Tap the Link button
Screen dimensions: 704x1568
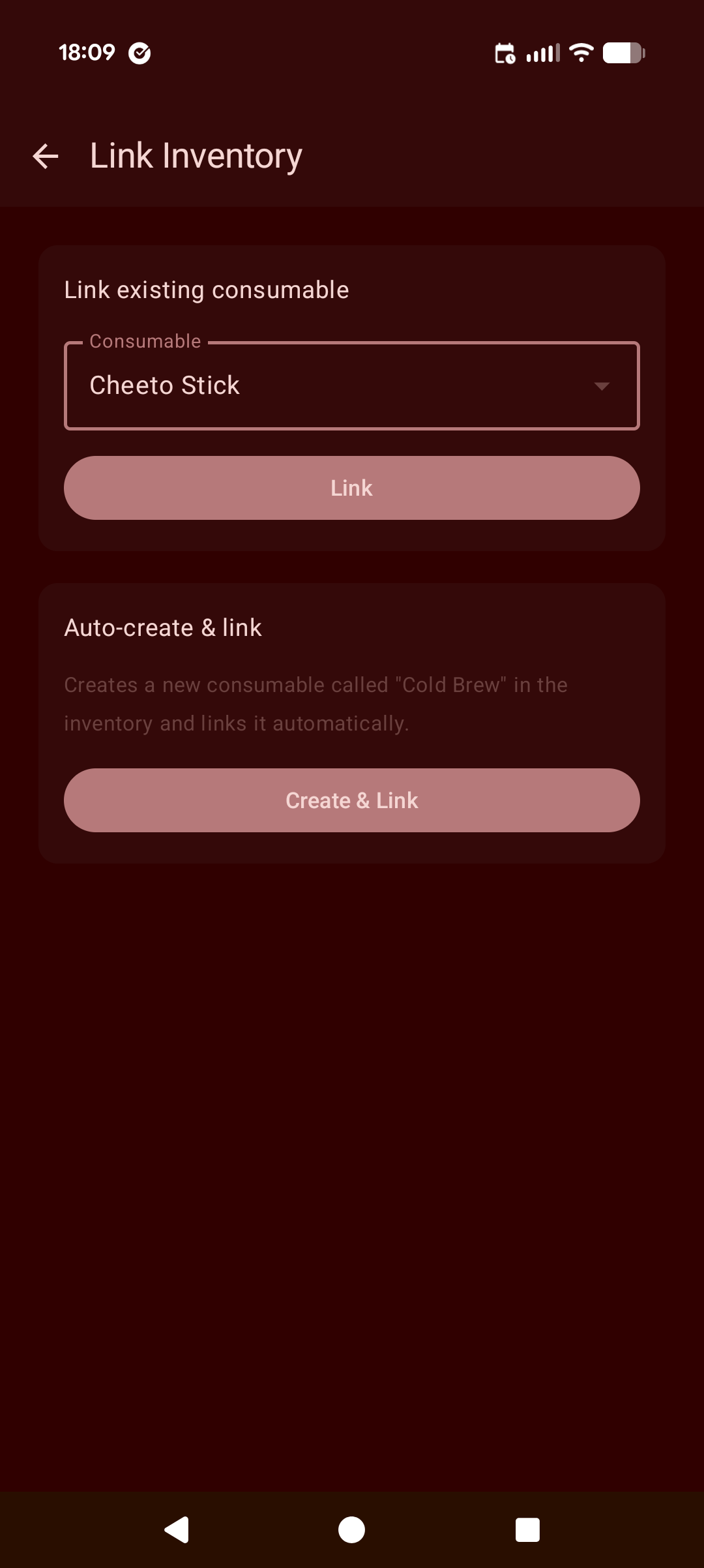click(x=351, y=487)
